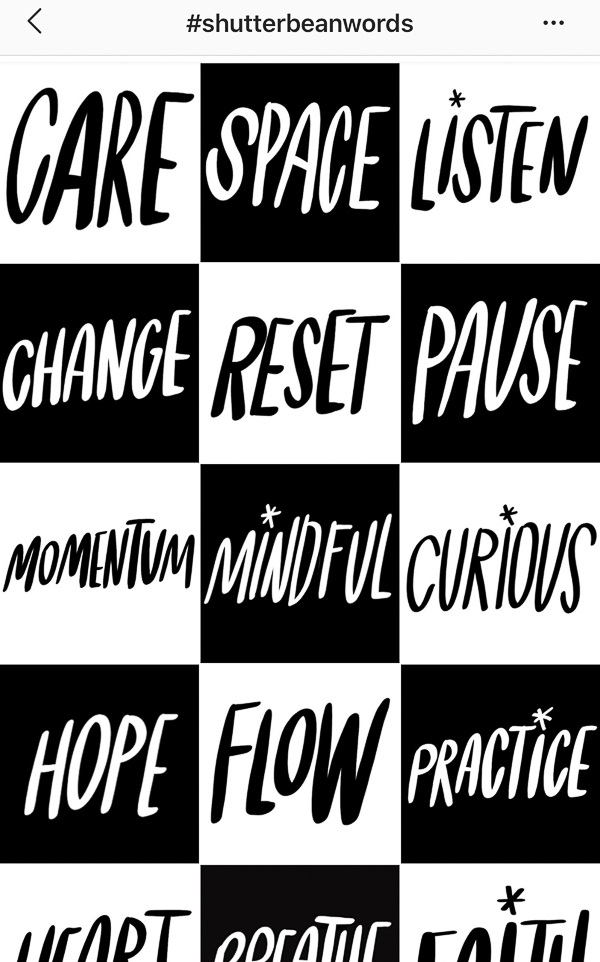Open the PRACTICE post
This screenshot has height=962, width=600.
coord(500,763)
